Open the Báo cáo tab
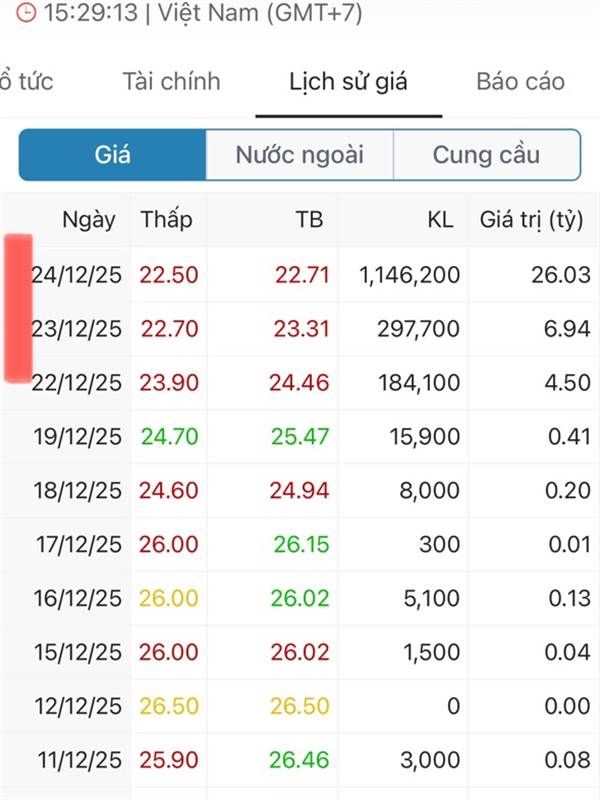Image resolution: width=600 pixels, height=800 pixels. coord(520,82)
